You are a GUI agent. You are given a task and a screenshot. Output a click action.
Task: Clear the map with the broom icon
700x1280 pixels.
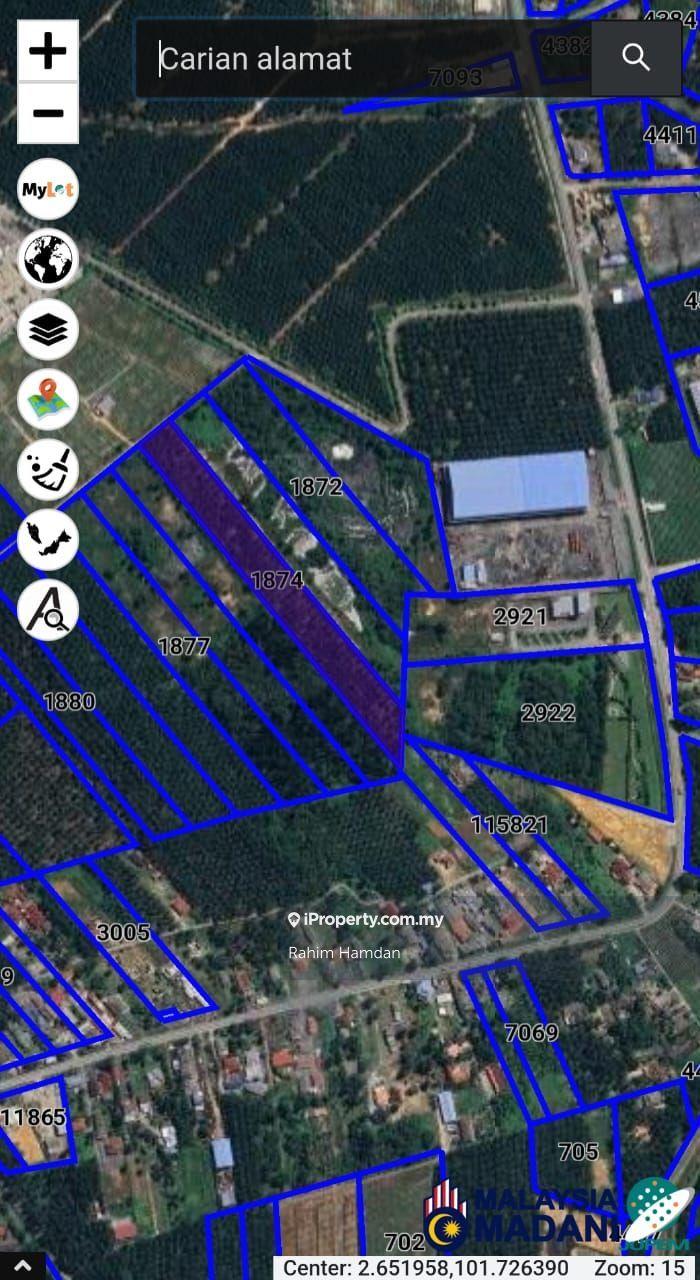[x=48, y=469]
